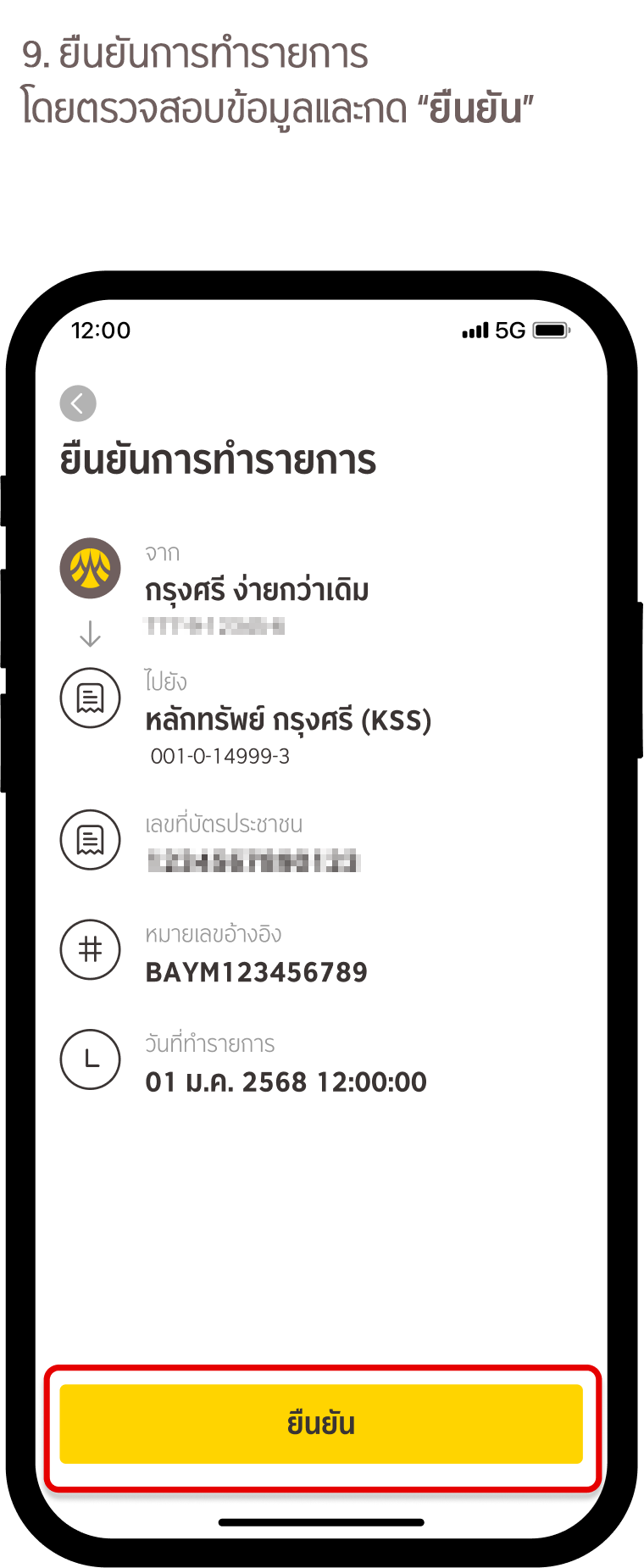Go back using the circular back chevron

pos(78,403)
